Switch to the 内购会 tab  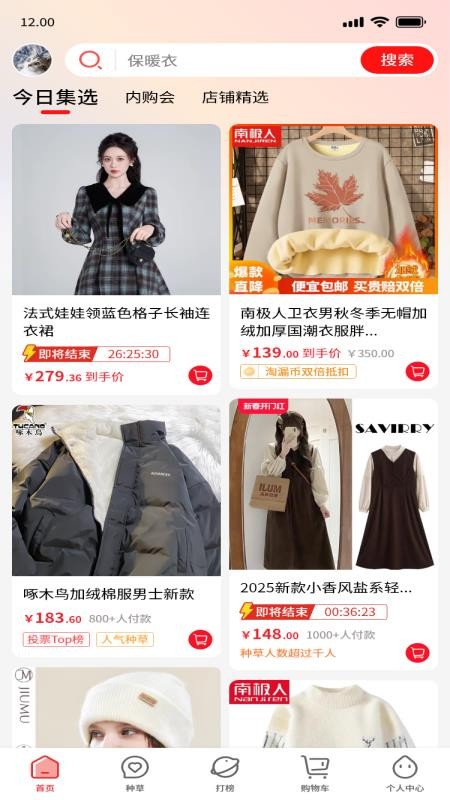[x=150, y=97]
